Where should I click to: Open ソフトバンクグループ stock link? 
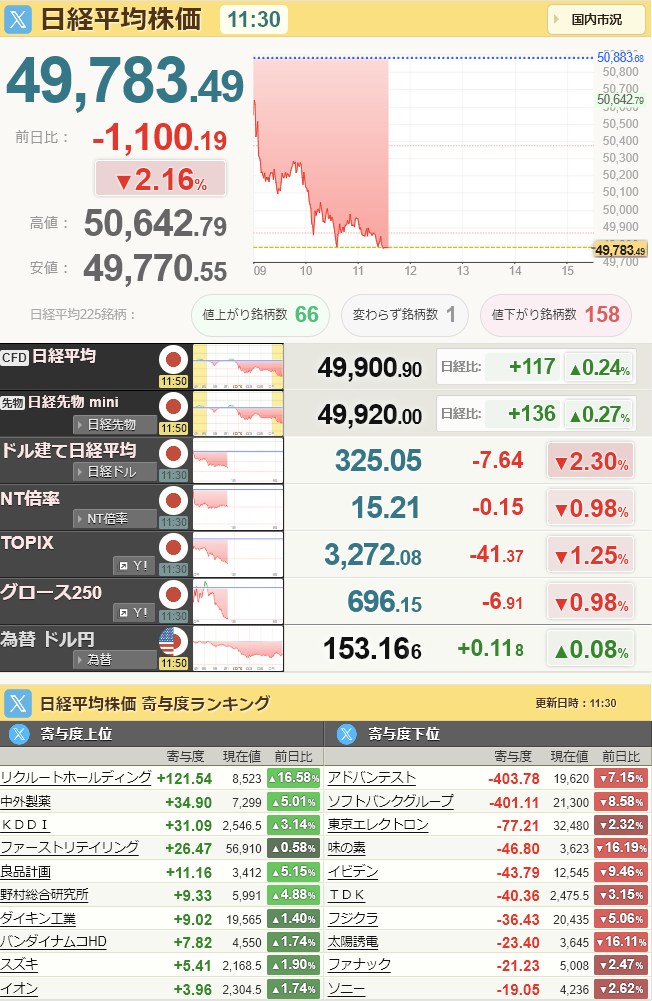click(390, 801)
